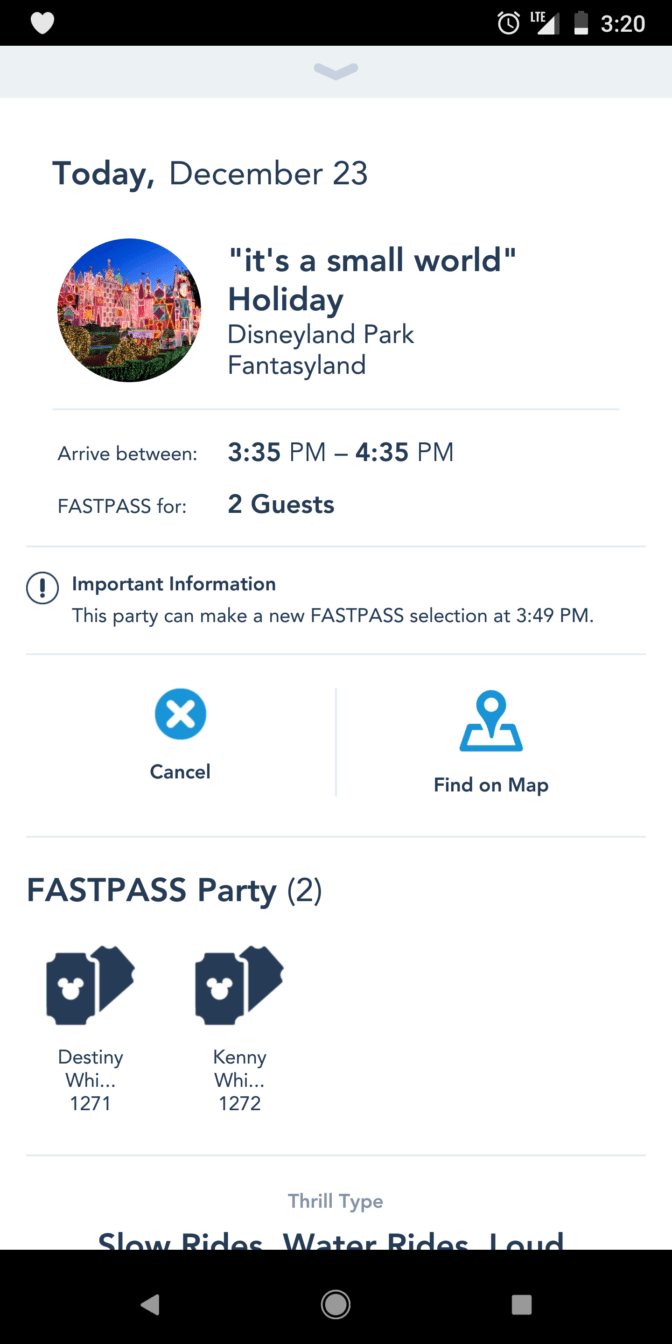
Task: Open the "it's a small world" attraction image
Action: coord(129,310)
